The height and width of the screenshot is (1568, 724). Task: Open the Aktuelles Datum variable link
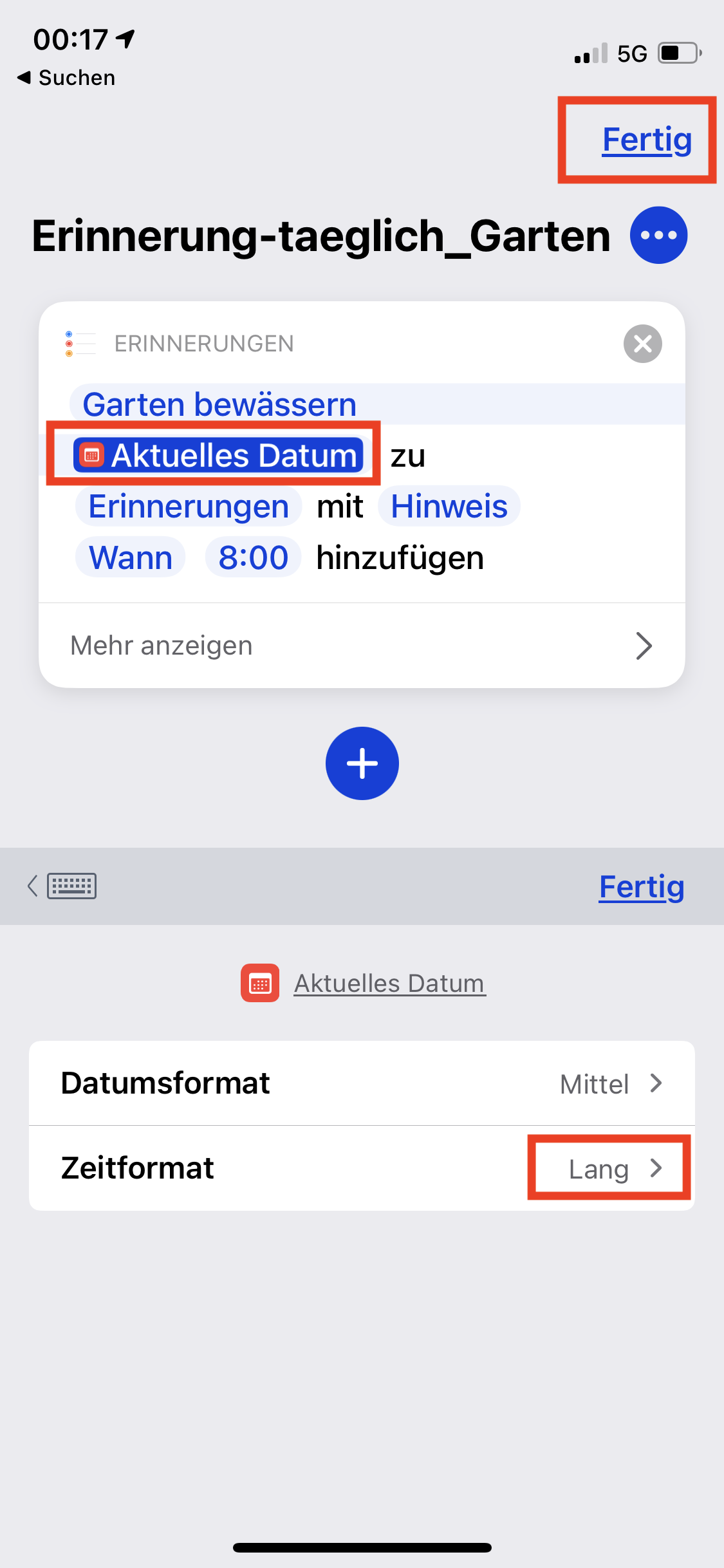[389, 983]
